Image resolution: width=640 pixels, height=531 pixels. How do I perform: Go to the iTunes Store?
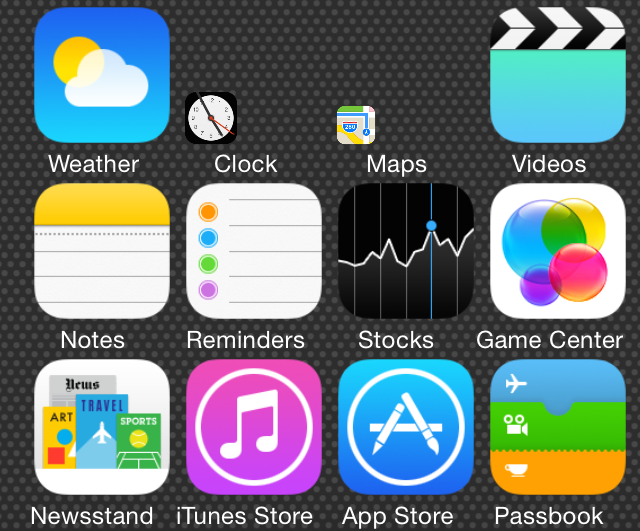click(254, 427)
